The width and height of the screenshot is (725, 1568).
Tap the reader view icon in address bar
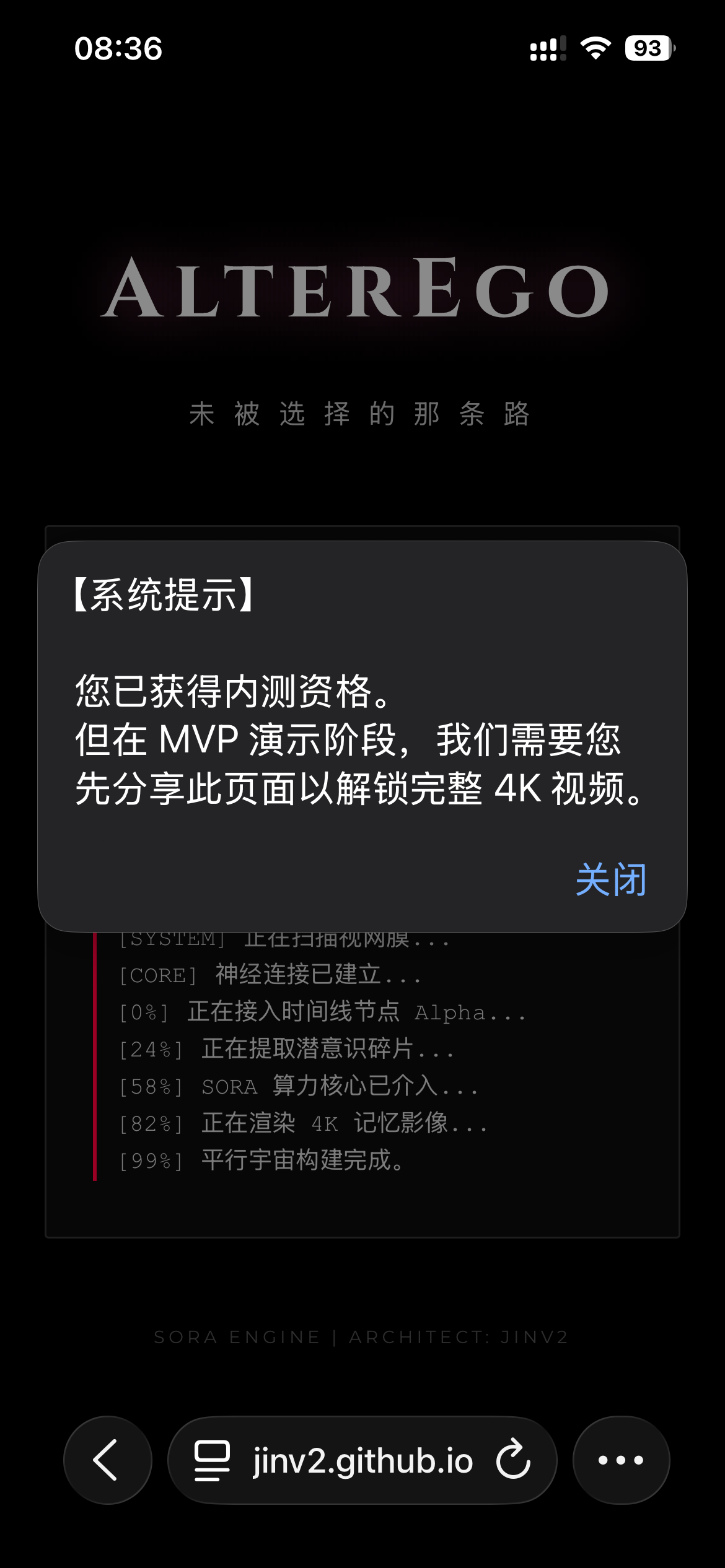[x=210, y=1459]
